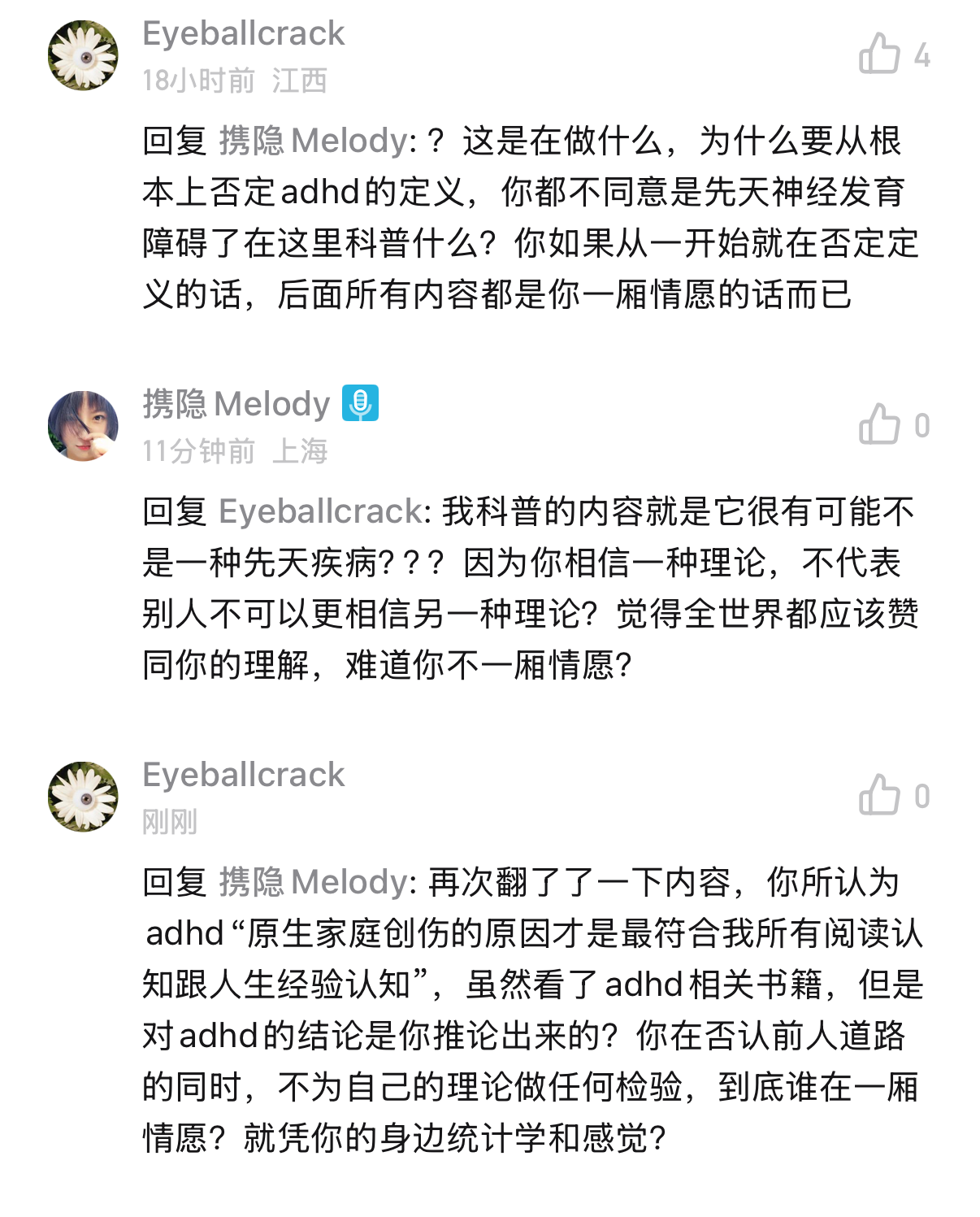Like Eyeballcrack's comment posted 刚刚

pyautogui.click(x=879, y=795)
